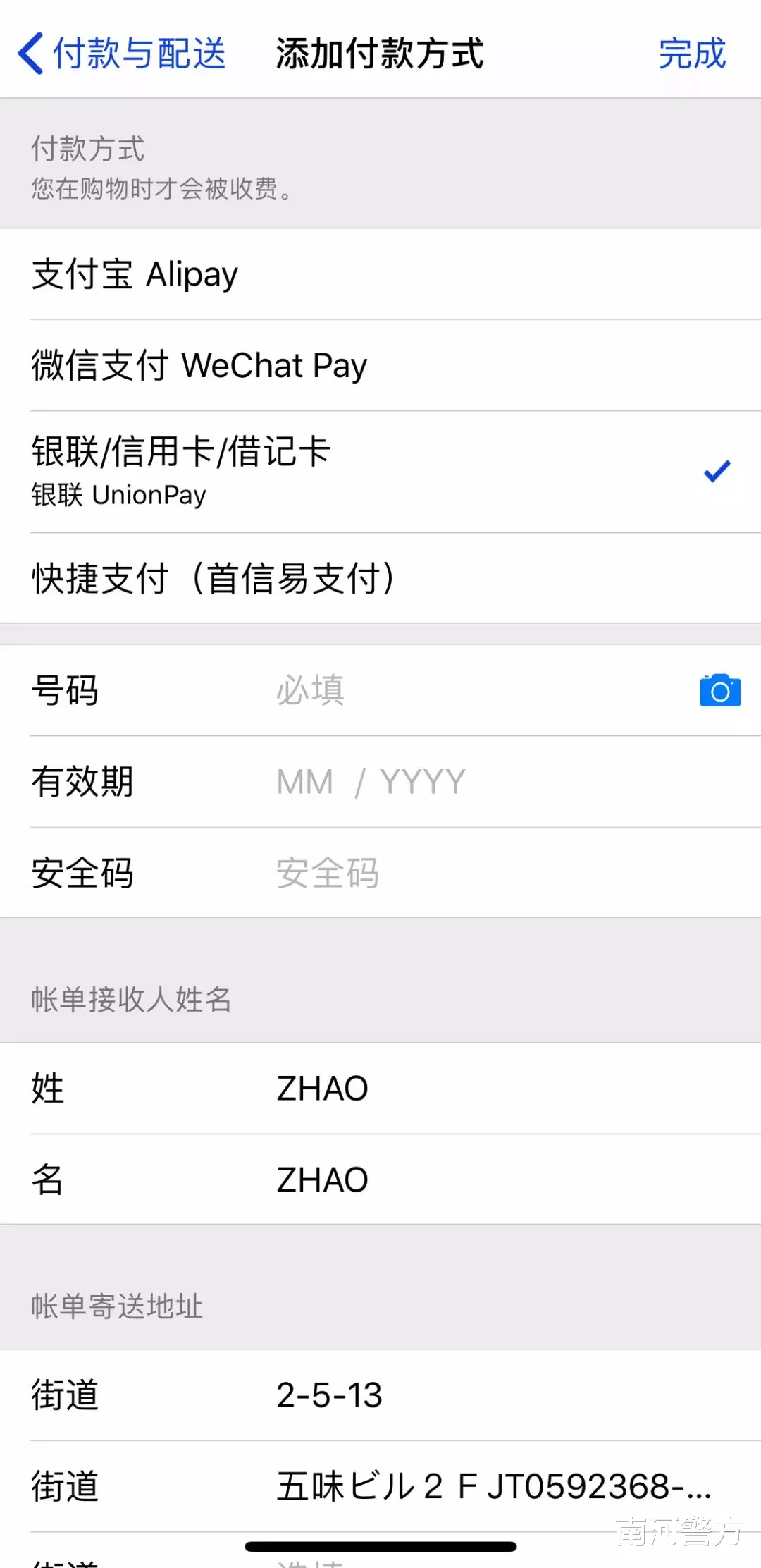This screenshot has width=761, height=1568.
Task: Tap the 号码 field marked 必填
Action: (423, 691)
